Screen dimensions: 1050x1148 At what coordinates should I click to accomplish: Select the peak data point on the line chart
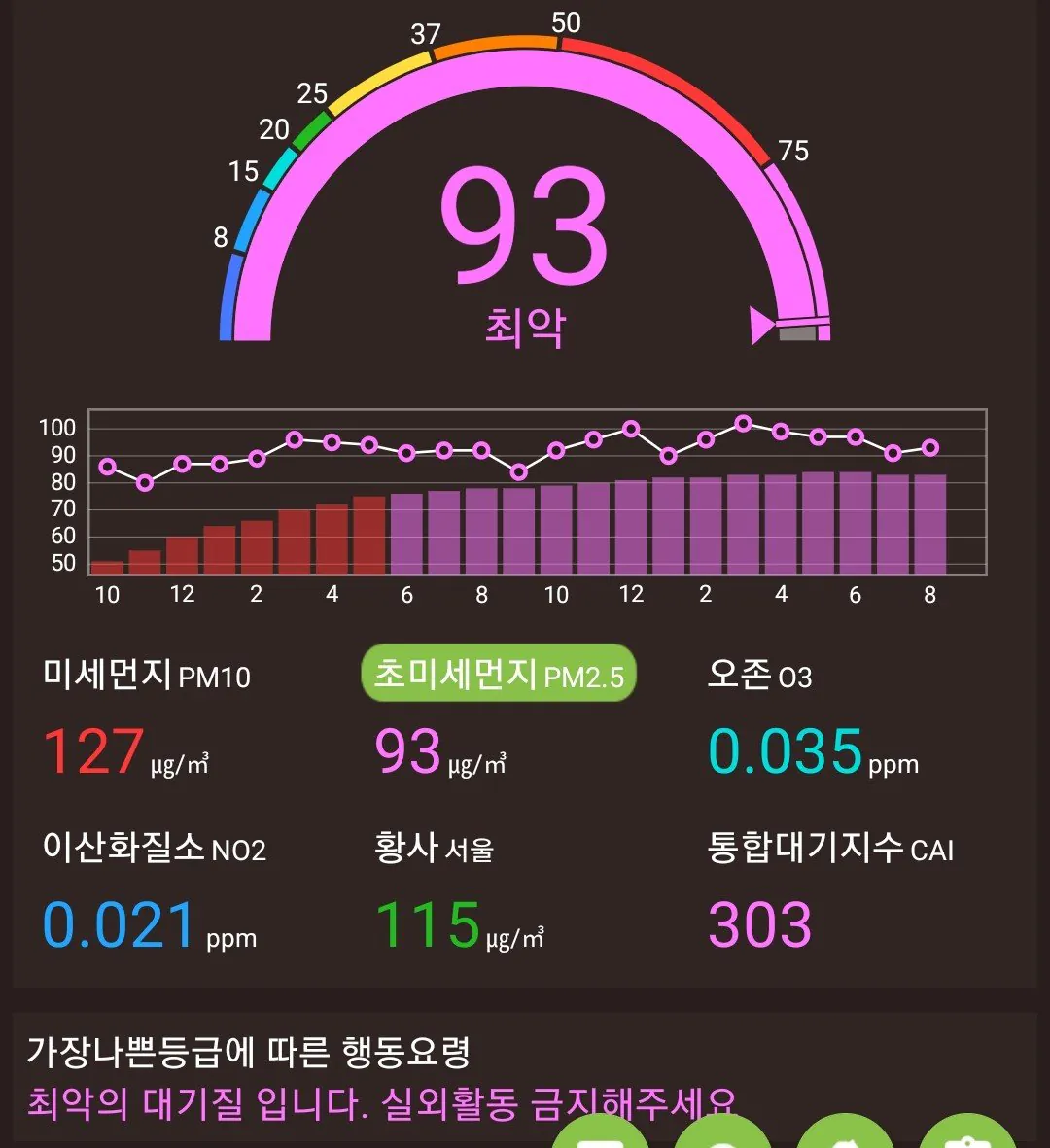click(743, 422)
